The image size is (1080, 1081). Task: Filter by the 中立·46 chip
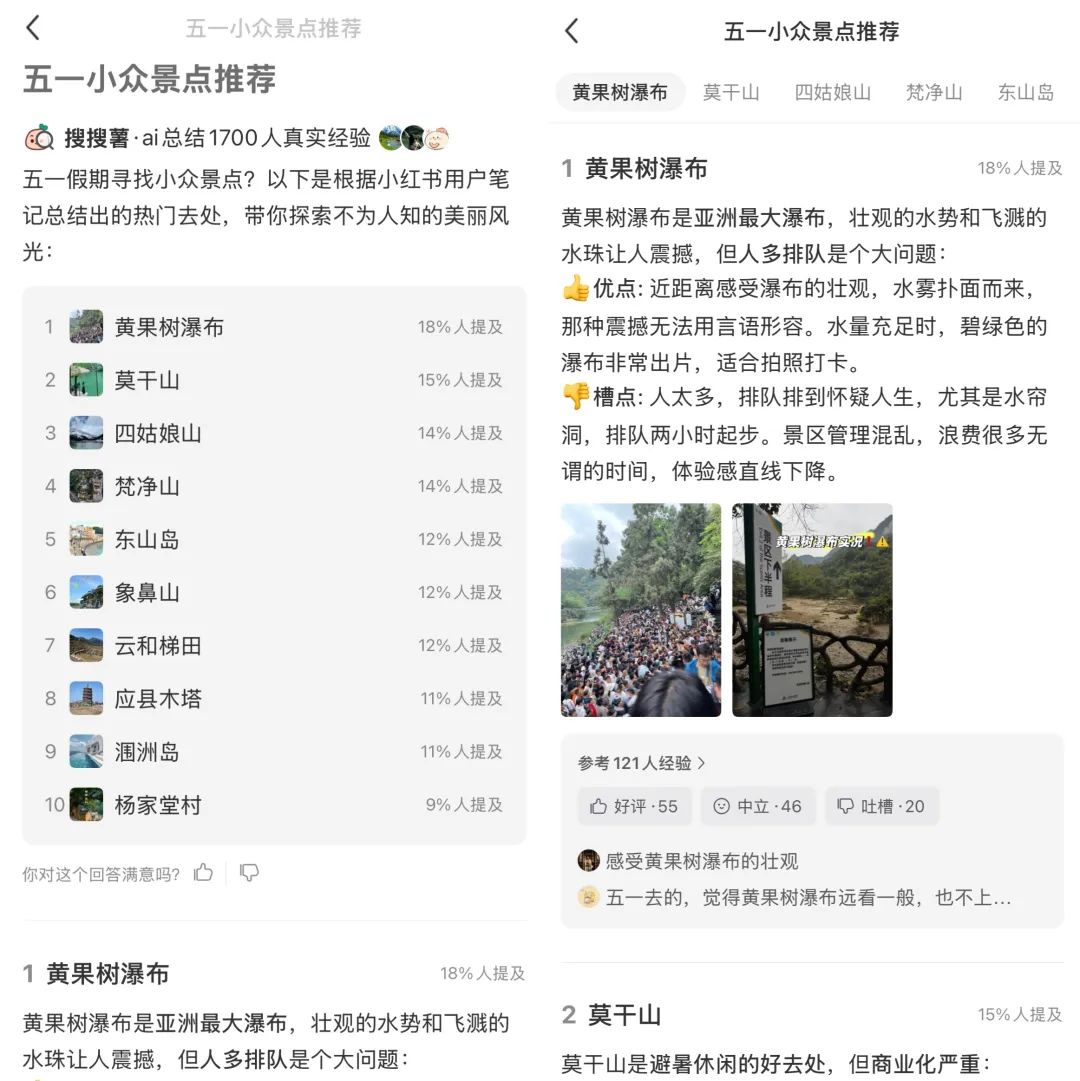point(757,806)
